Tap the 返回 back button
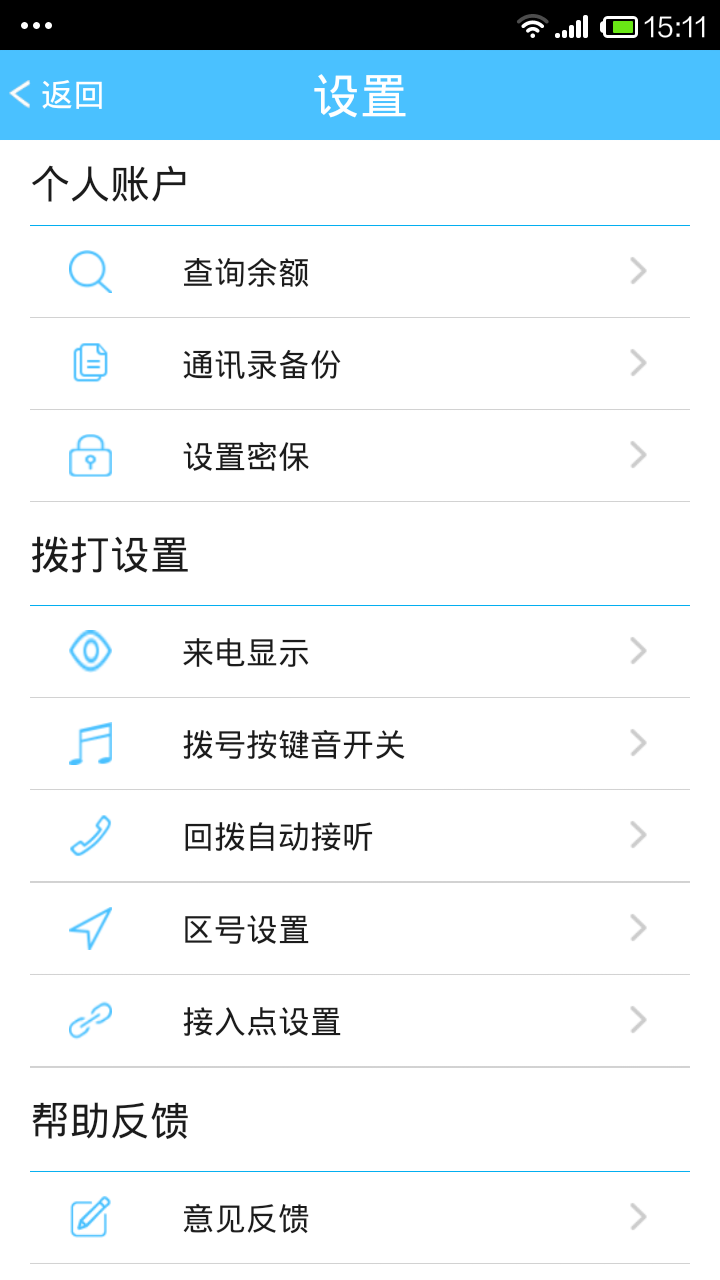720x1280 pixels. [x=57, y=95]
